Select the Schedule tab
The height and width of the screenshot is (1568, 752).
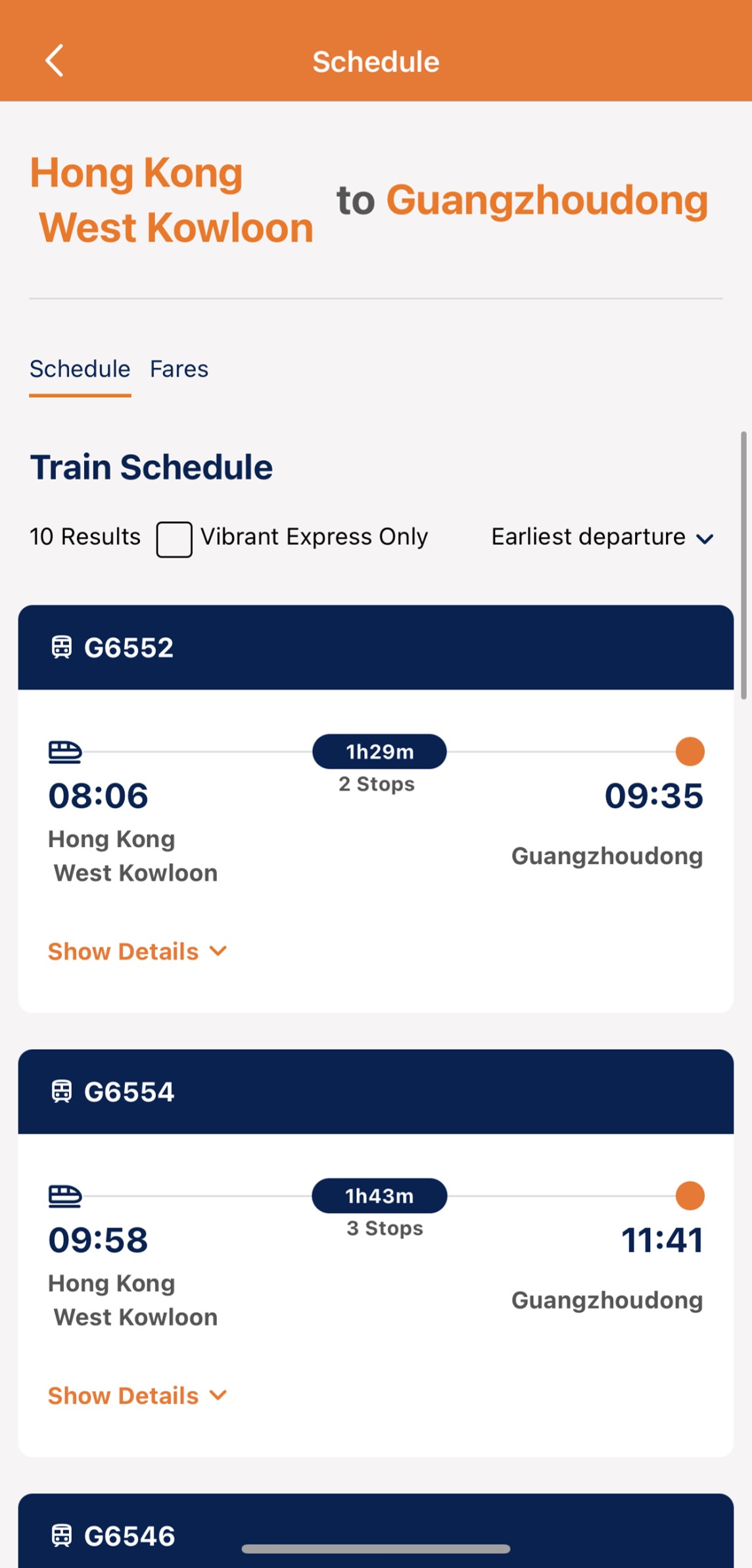80,369
